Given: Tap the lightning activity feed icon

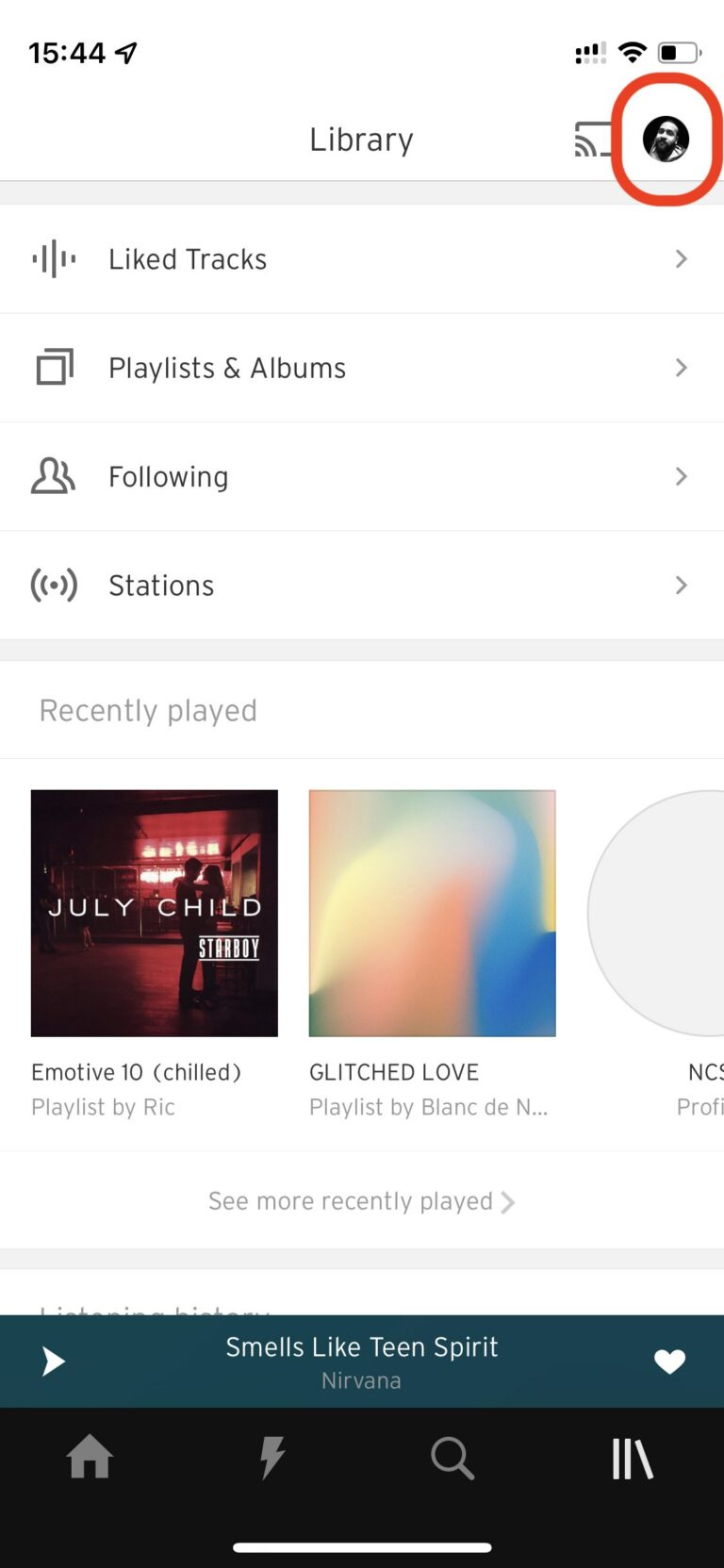Looking at the screenshot, I should [271, 1458].
